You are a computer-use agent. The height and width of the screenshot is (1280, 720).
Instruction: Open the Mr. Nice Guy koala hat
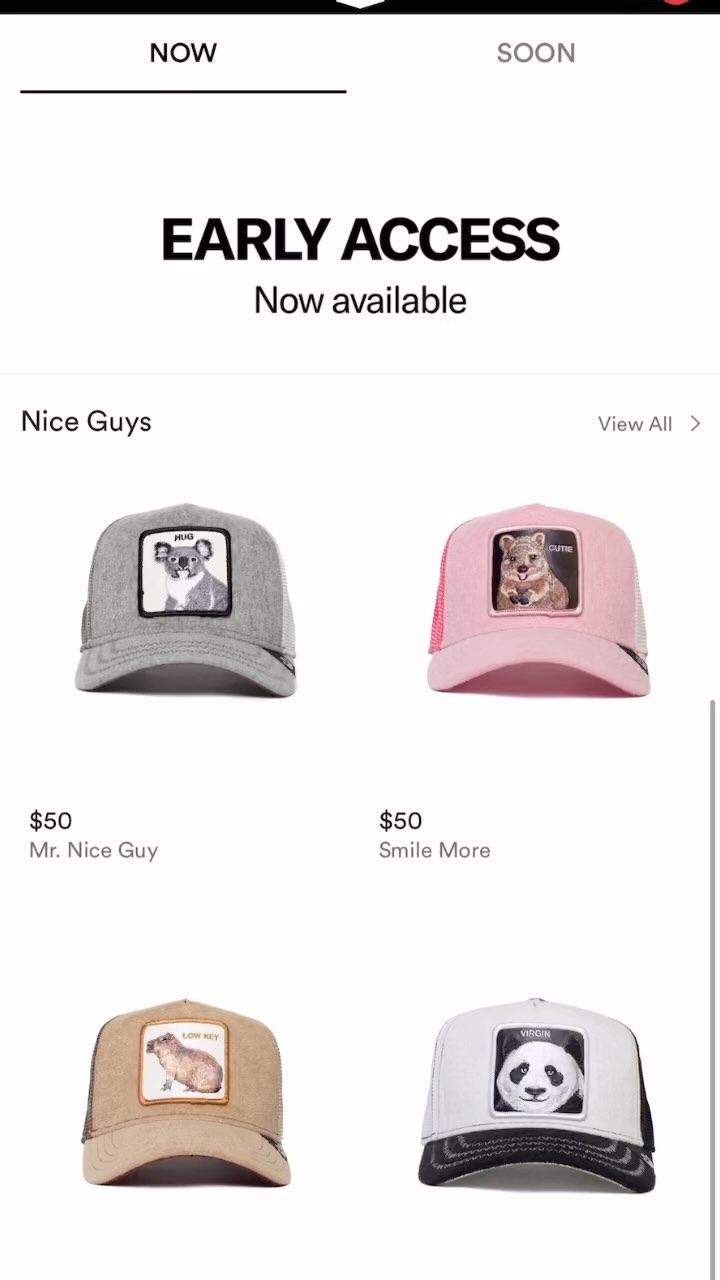click(186, 600)
